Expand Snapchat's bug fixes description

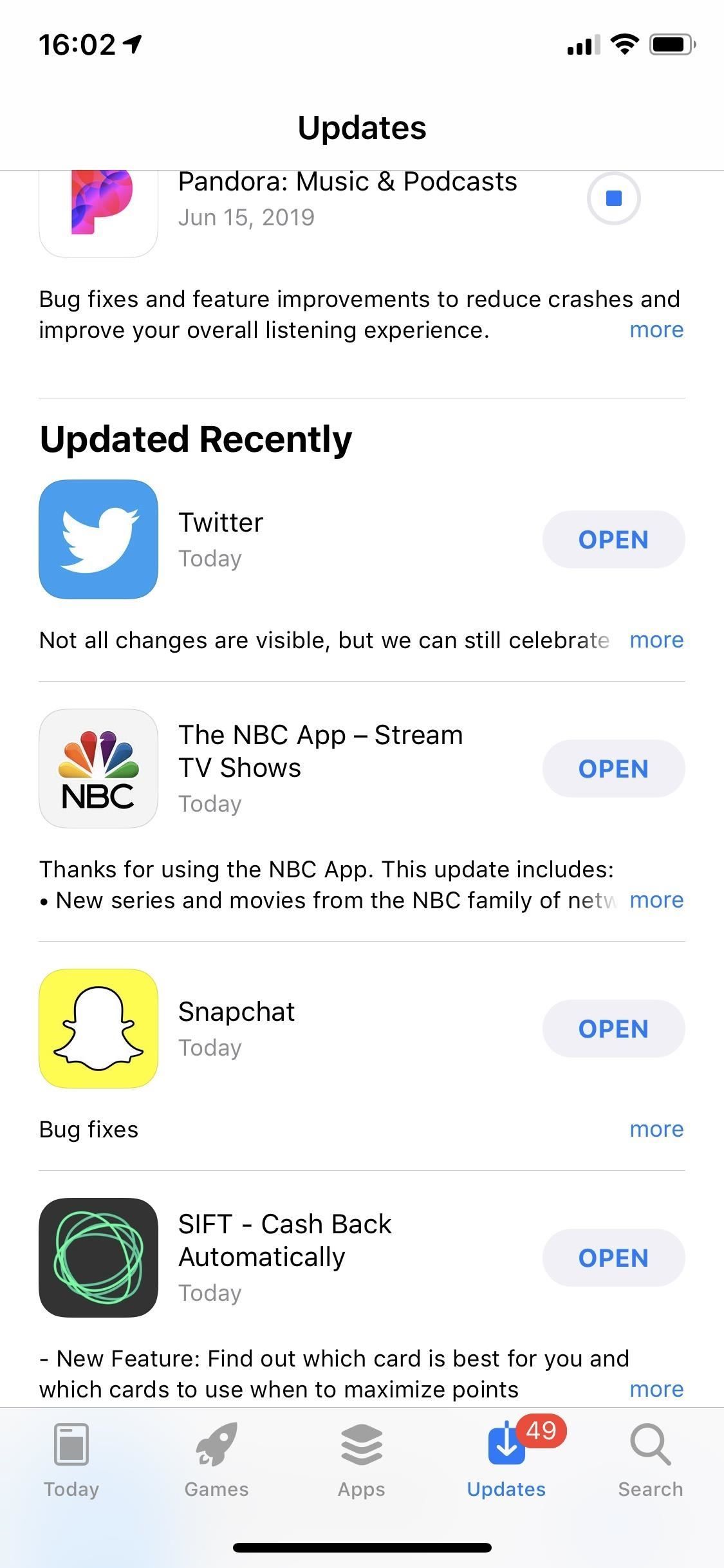656,1128
